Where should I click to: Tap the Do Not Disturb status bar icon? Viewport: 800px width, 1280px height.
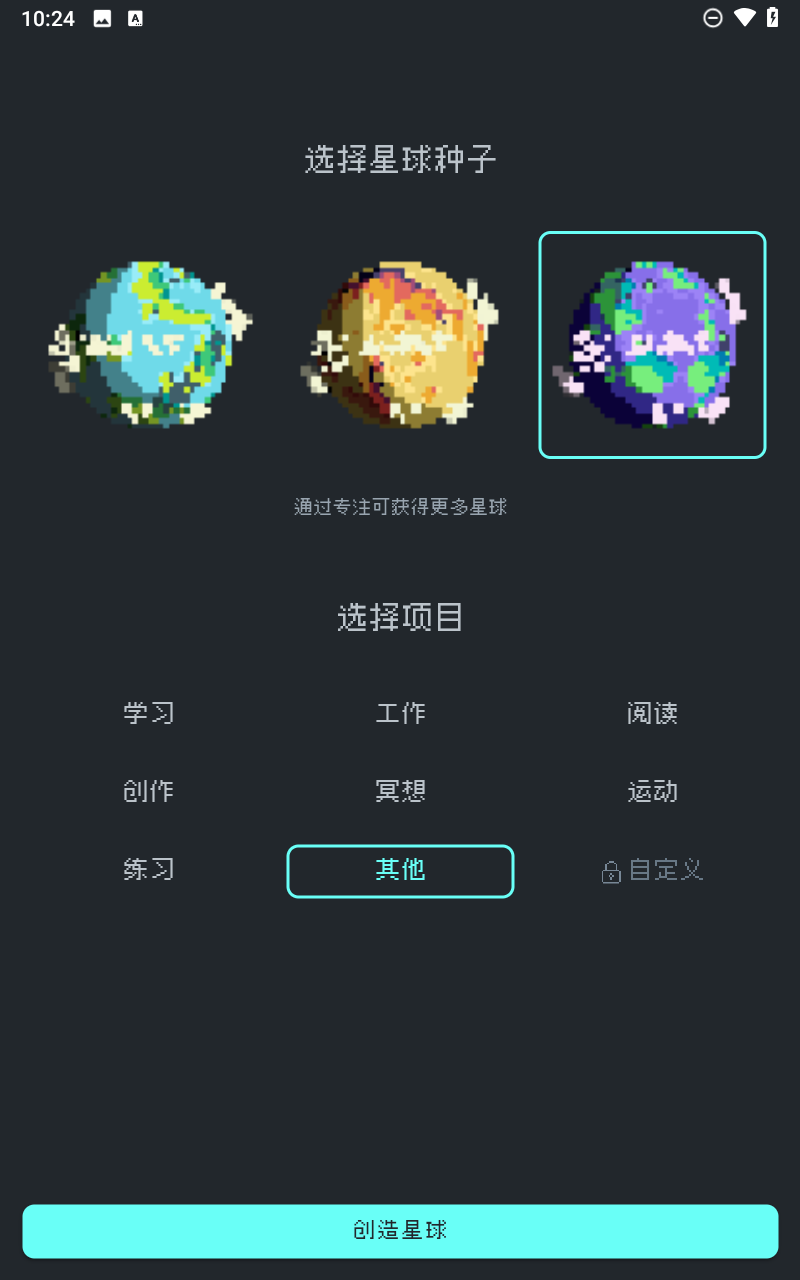[x=713, y=17]
